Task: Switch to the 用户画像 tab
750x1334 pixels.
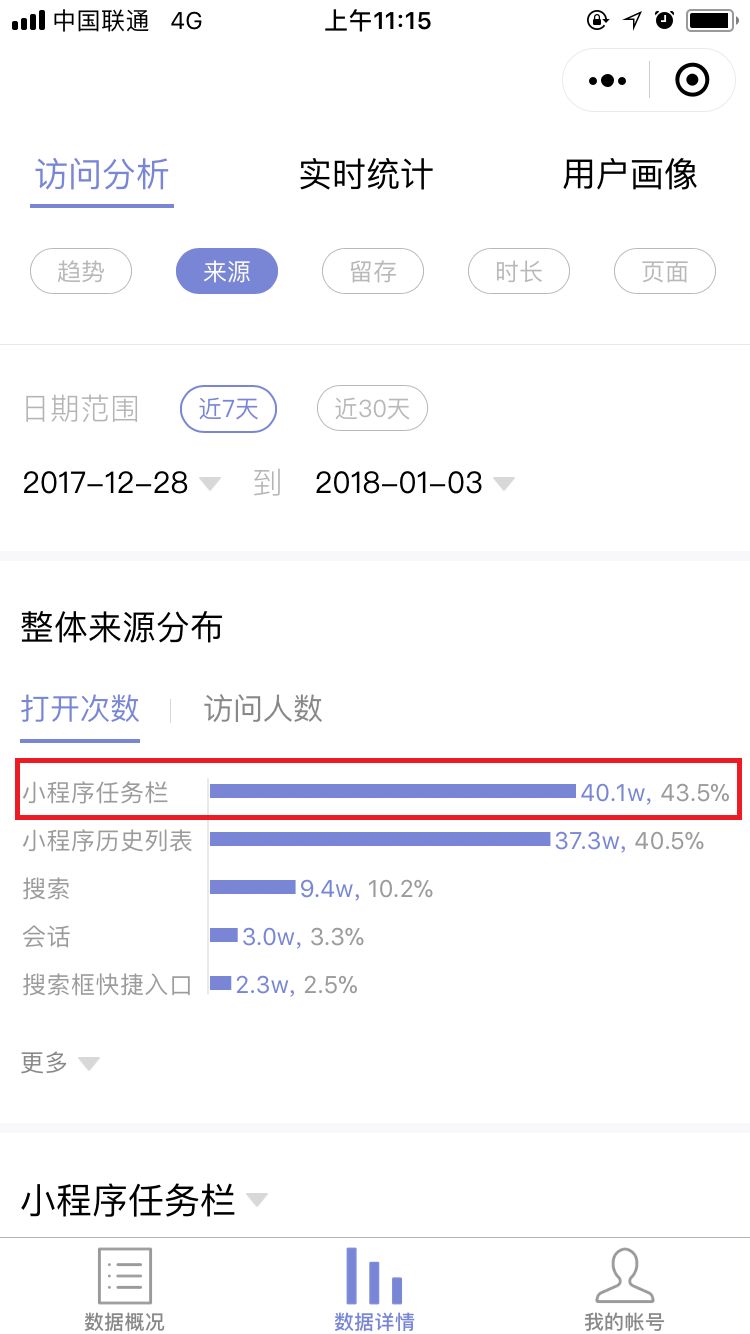Action: (x=630, y=175)
